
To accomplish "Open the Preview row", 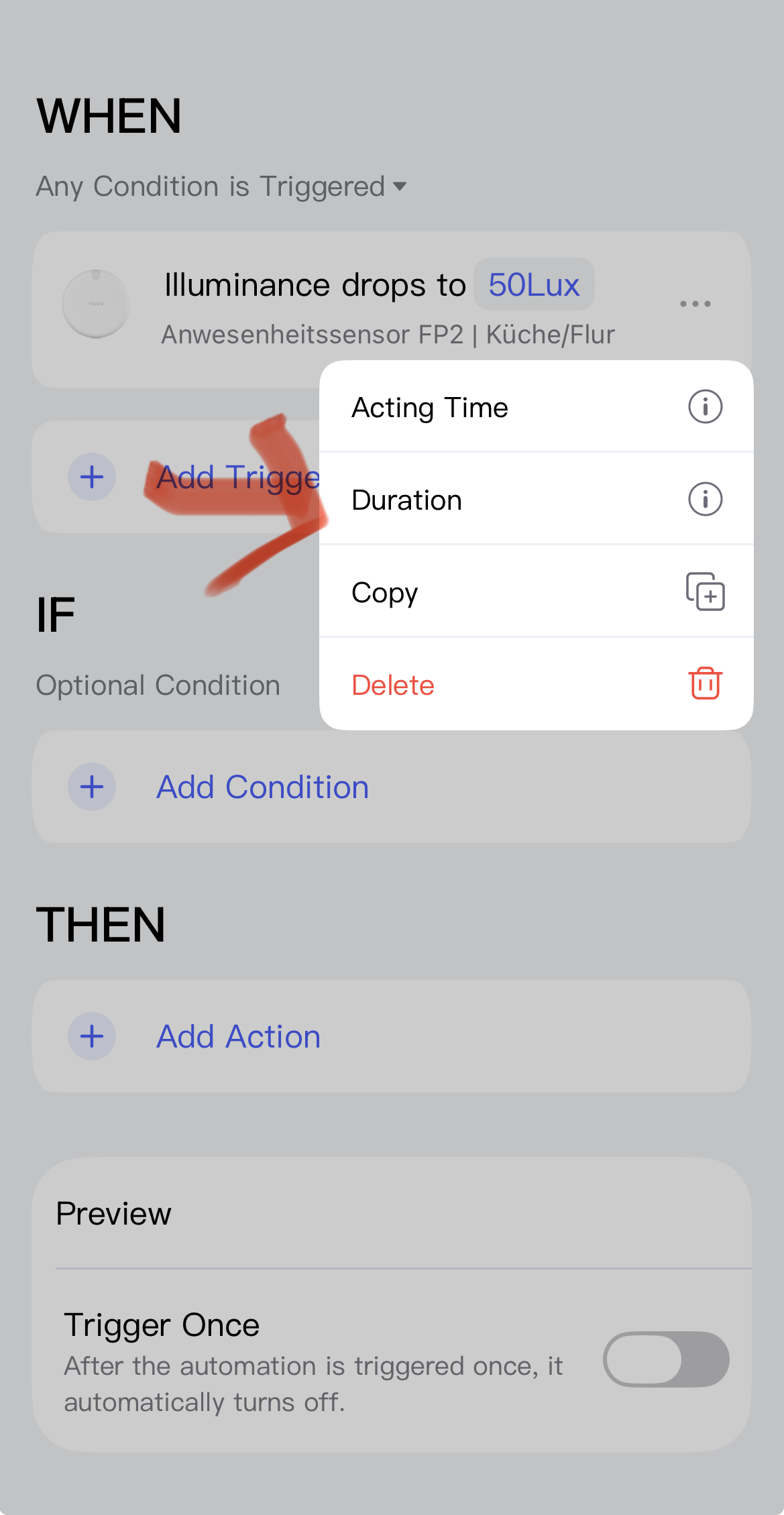I will [391, 1213].
